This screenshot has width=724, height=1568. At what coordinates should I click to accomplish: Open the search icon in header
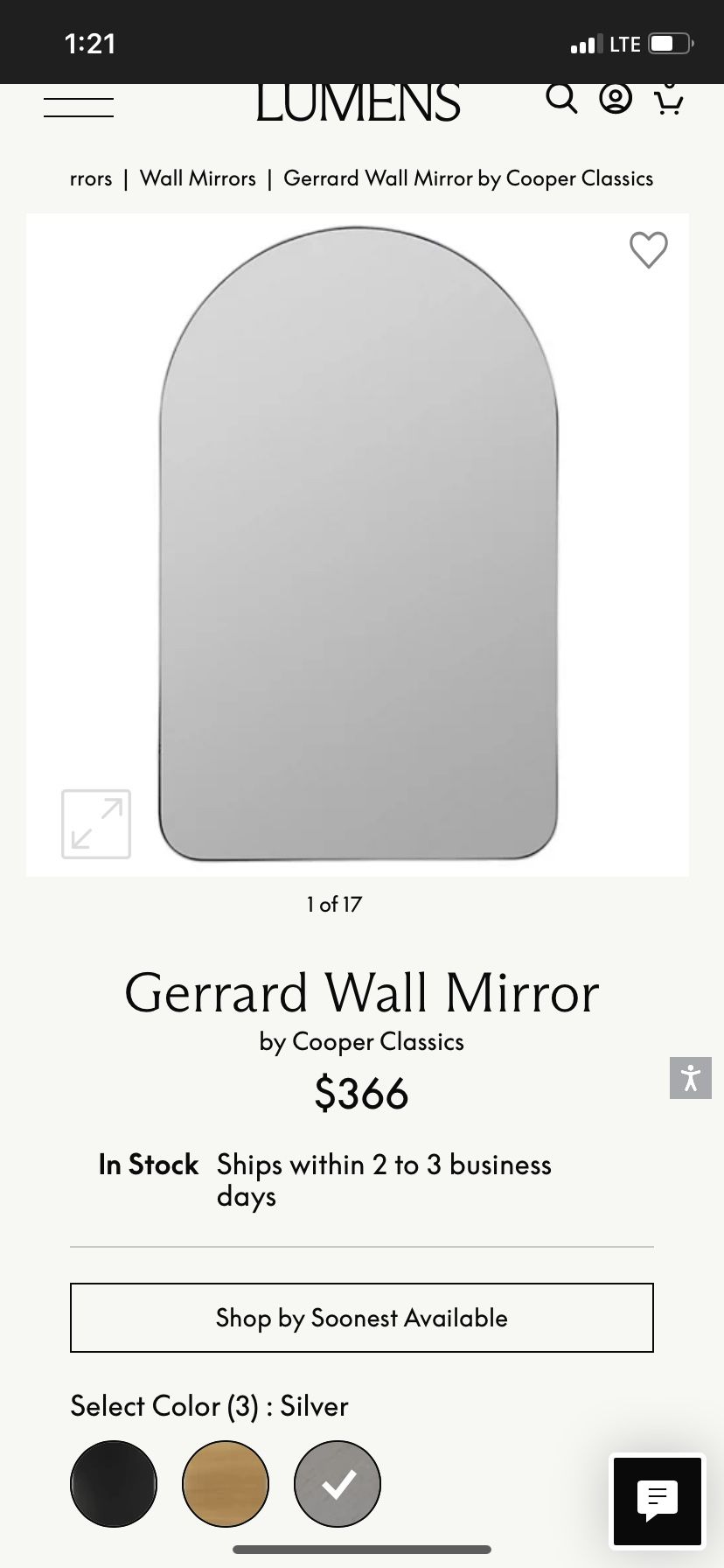coord(561,98)
